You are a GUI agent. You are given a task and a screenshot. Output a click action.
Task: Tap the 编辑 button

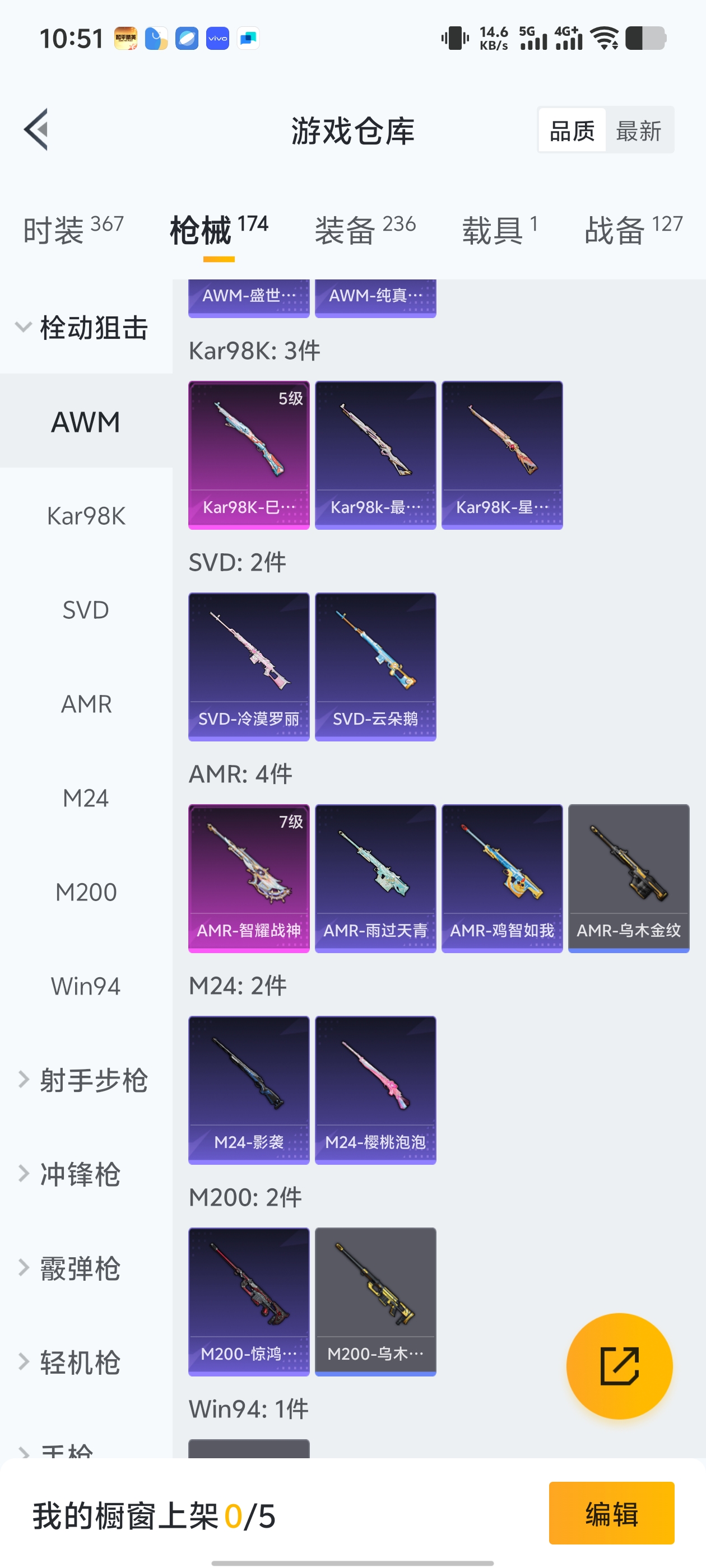[x=611, y=1513]
